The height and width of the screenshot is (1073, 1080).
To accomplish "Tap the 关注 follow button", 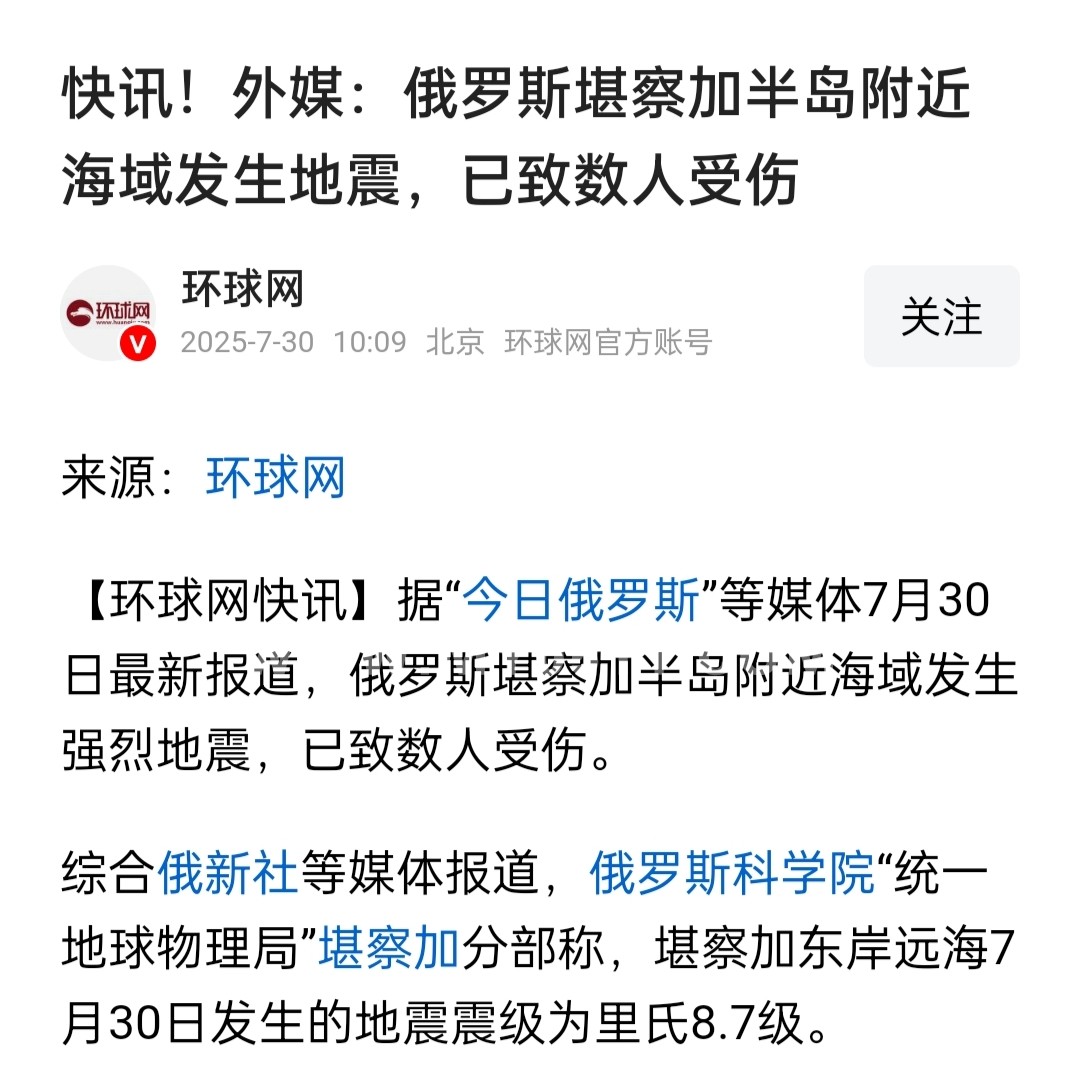I will pos(941,316).
